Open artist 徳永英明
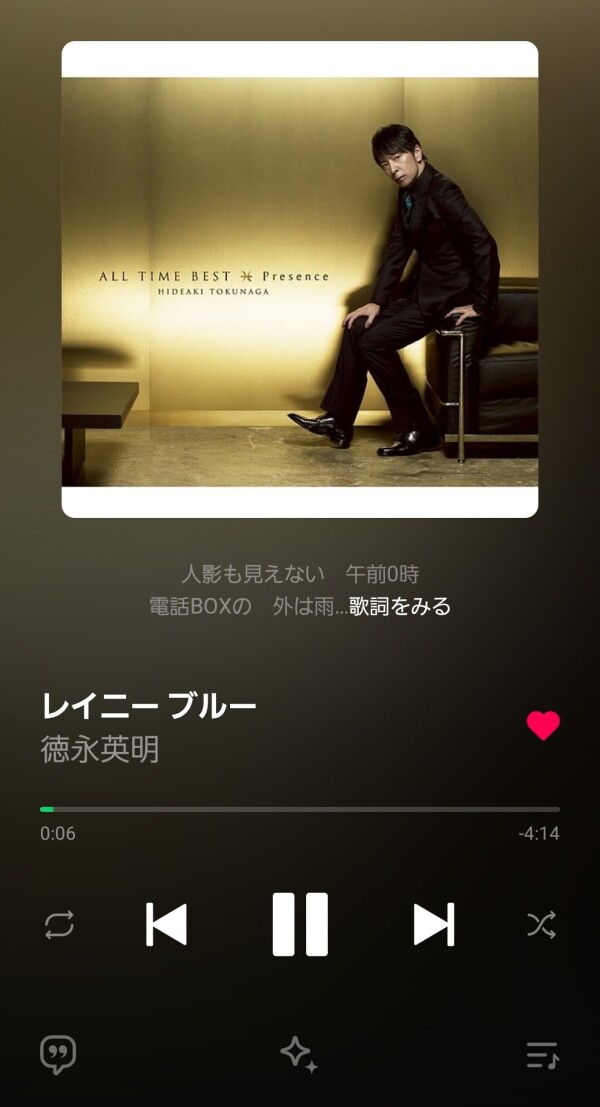Image resolution: width=600 pixels, height=1107 pixels. coord(100,749)
